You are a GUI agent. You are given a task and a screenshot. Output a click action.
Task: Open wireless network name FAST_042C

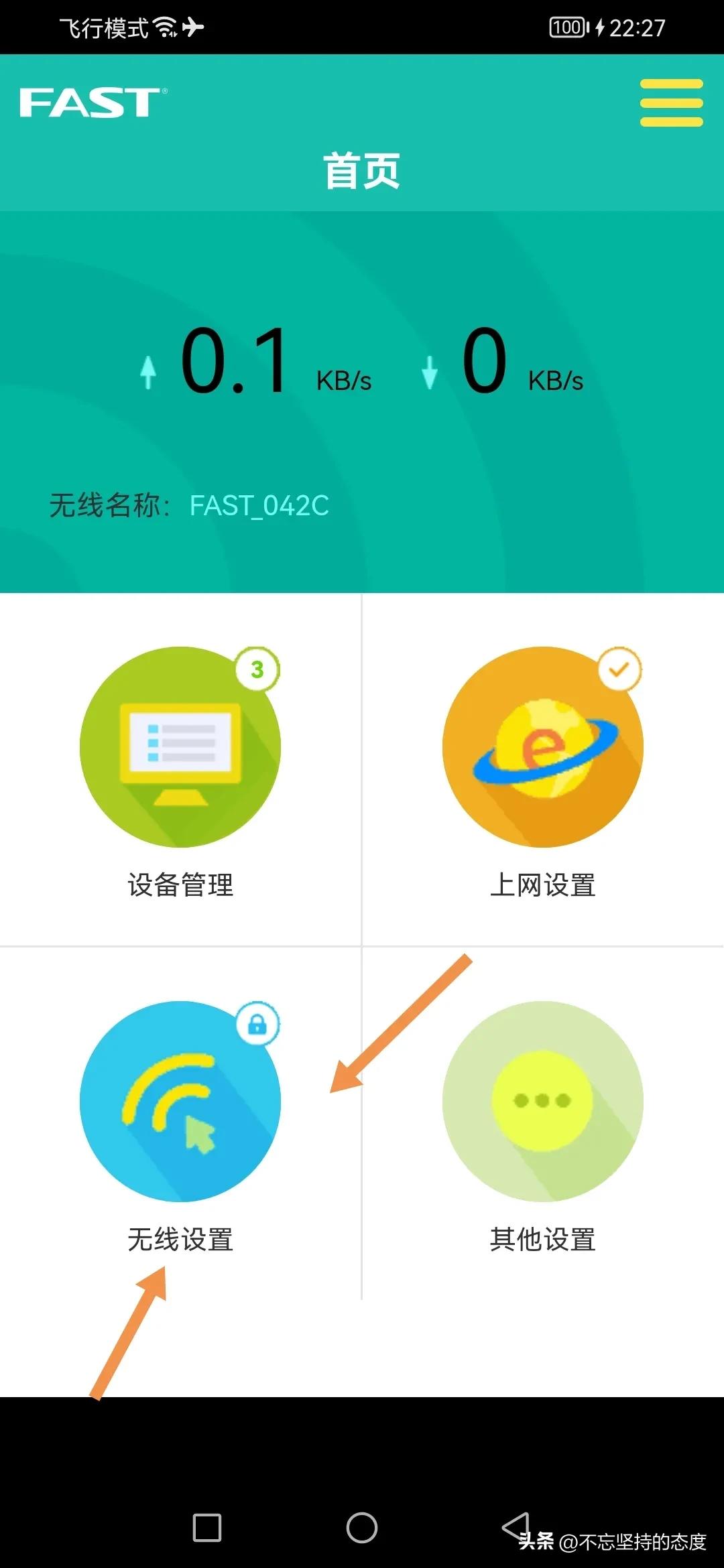pos(258,507)
